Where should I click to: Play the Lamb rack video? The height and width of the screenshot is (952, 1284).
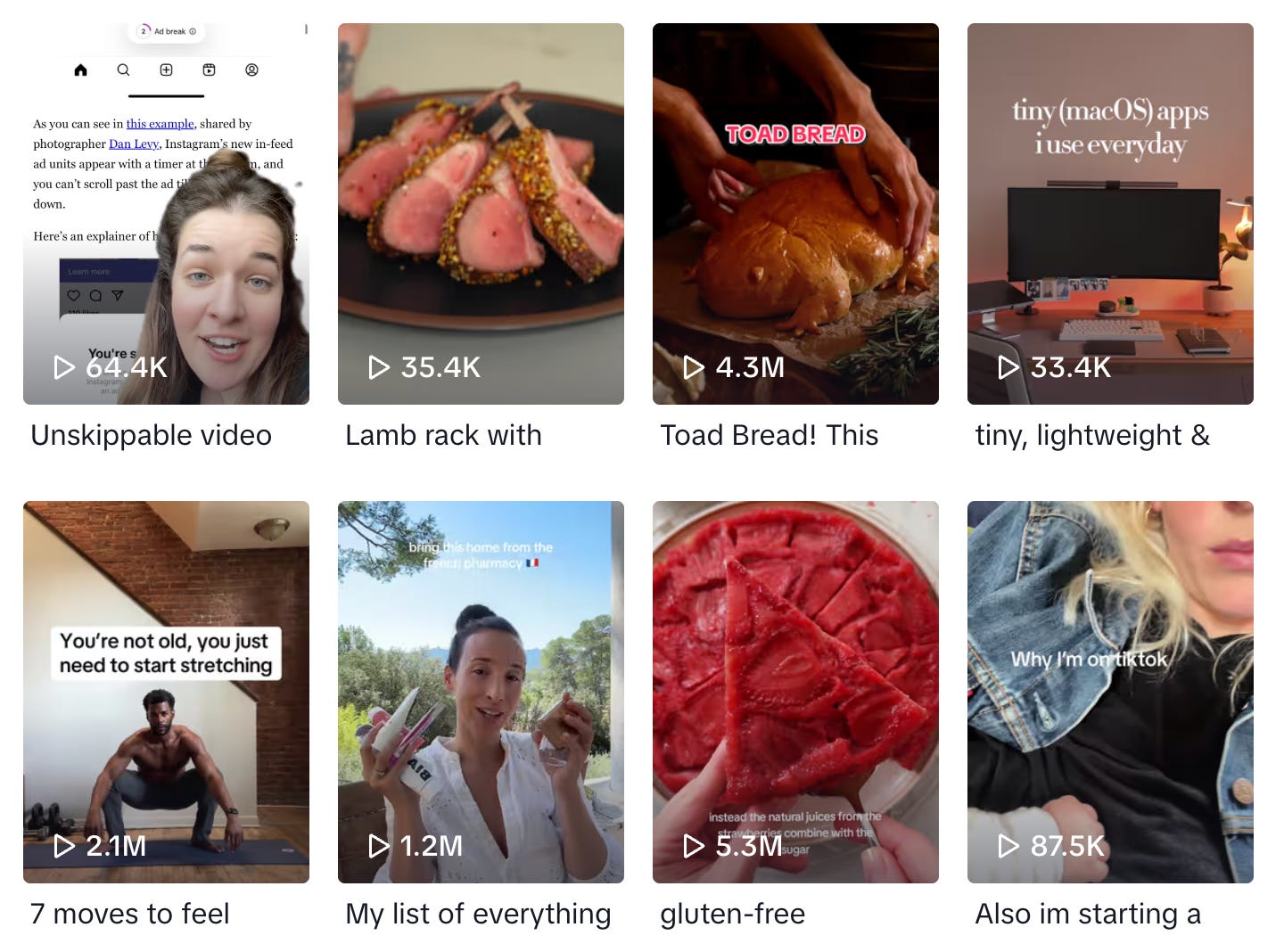(481, 214)
